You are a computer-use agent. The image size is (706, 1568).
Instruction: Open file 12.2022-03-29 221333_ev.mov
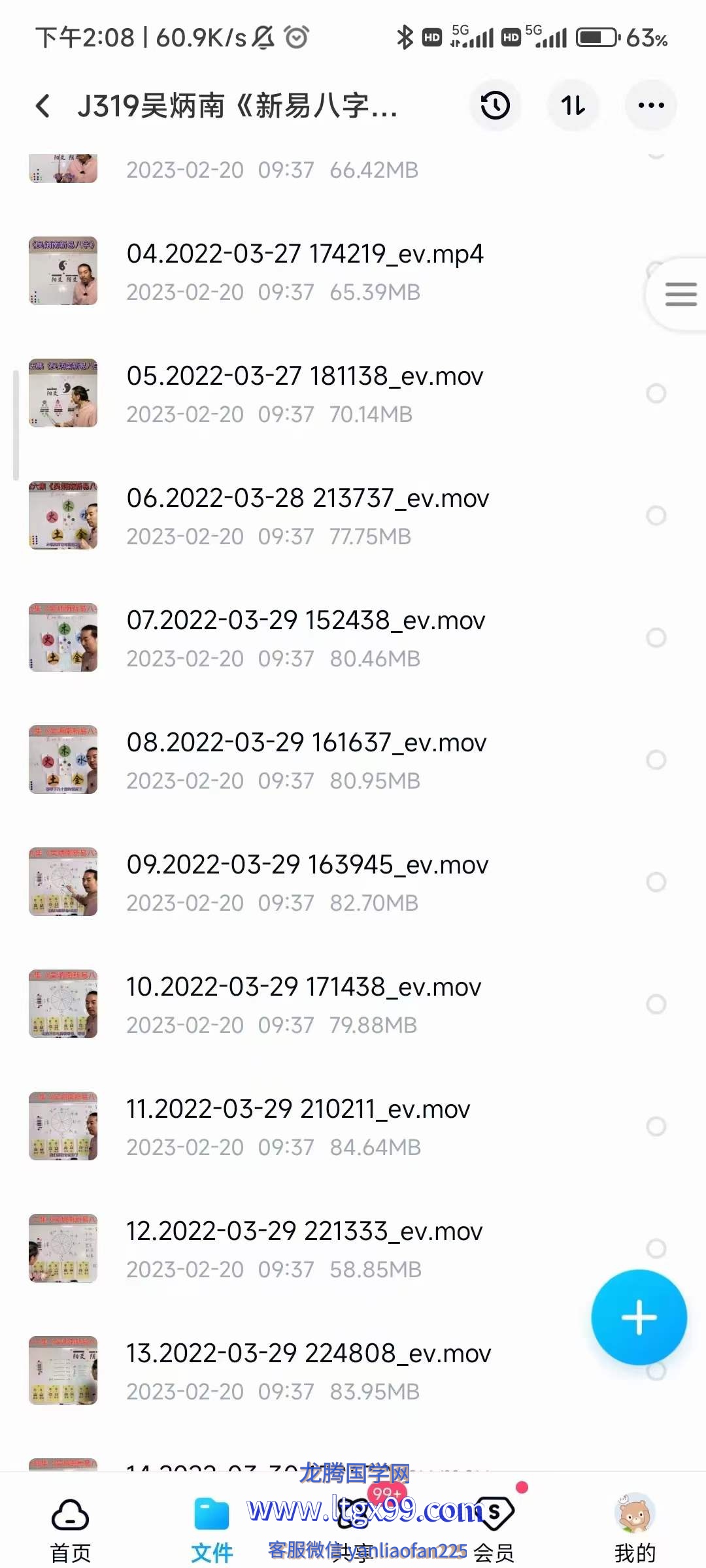[x=304, y=1249]
